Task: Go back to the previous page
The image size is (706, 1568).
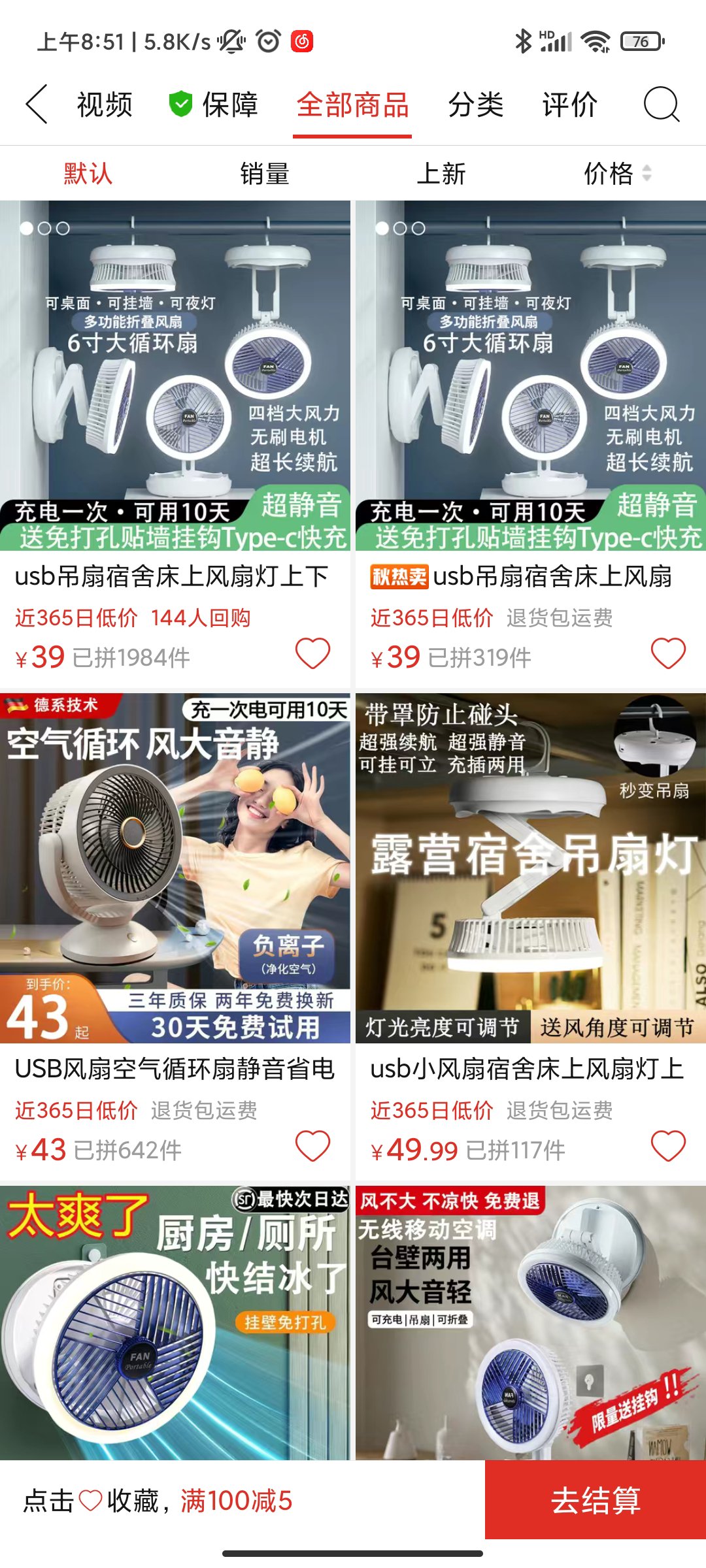Action: [37, 105]
